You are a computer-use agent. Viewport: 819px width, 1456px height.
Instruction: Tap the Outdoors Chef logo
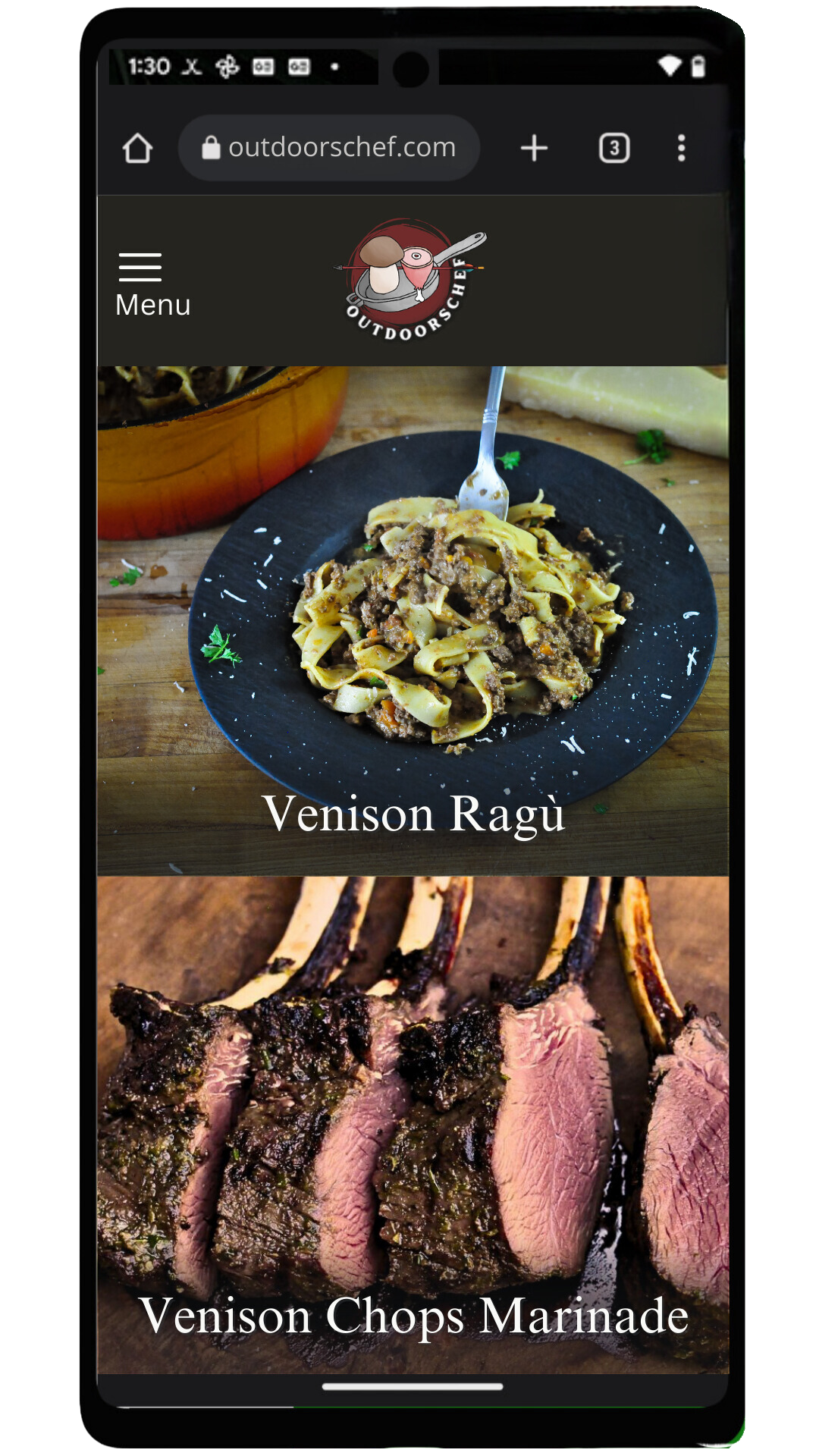coord(412,280)
